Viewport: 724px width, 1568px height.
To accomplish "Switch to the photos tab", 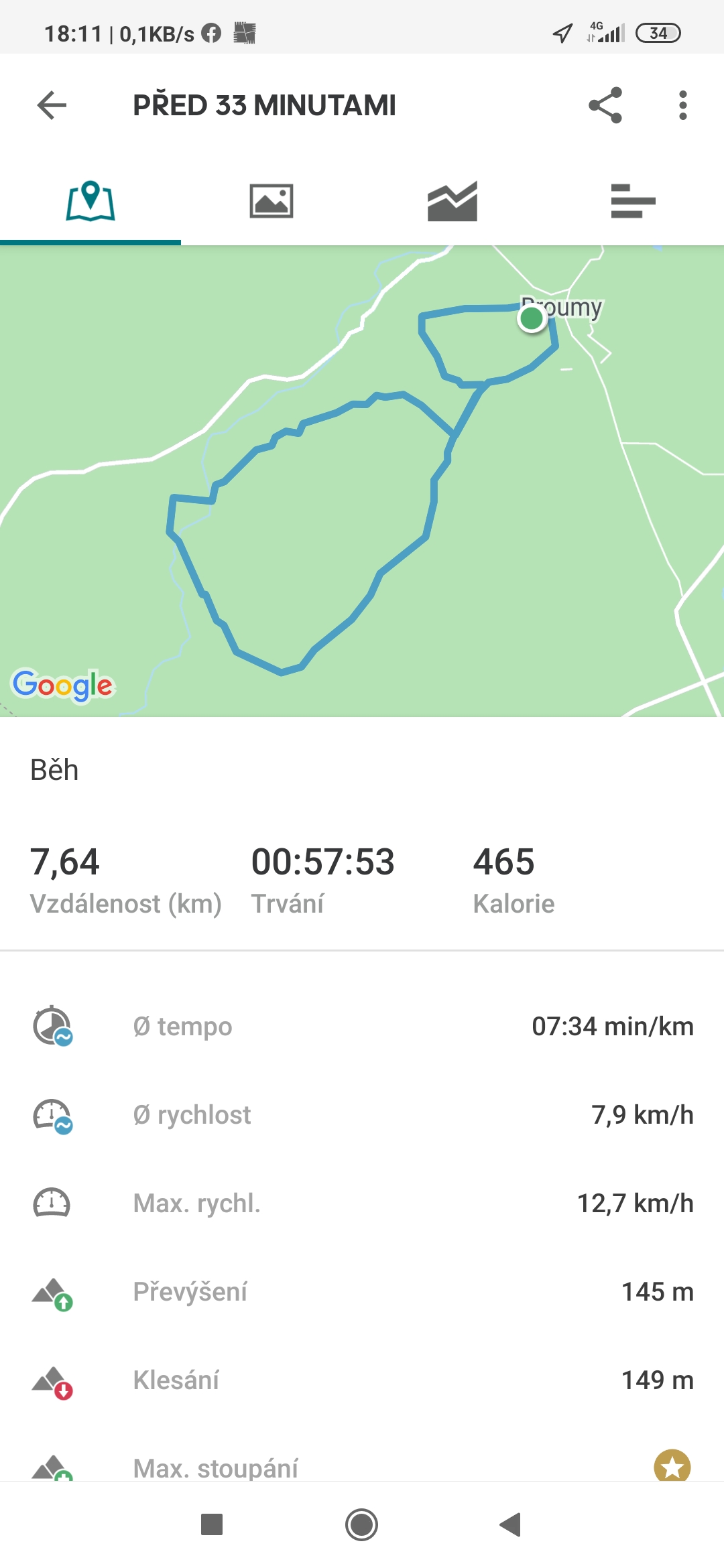I will [271, 201].
